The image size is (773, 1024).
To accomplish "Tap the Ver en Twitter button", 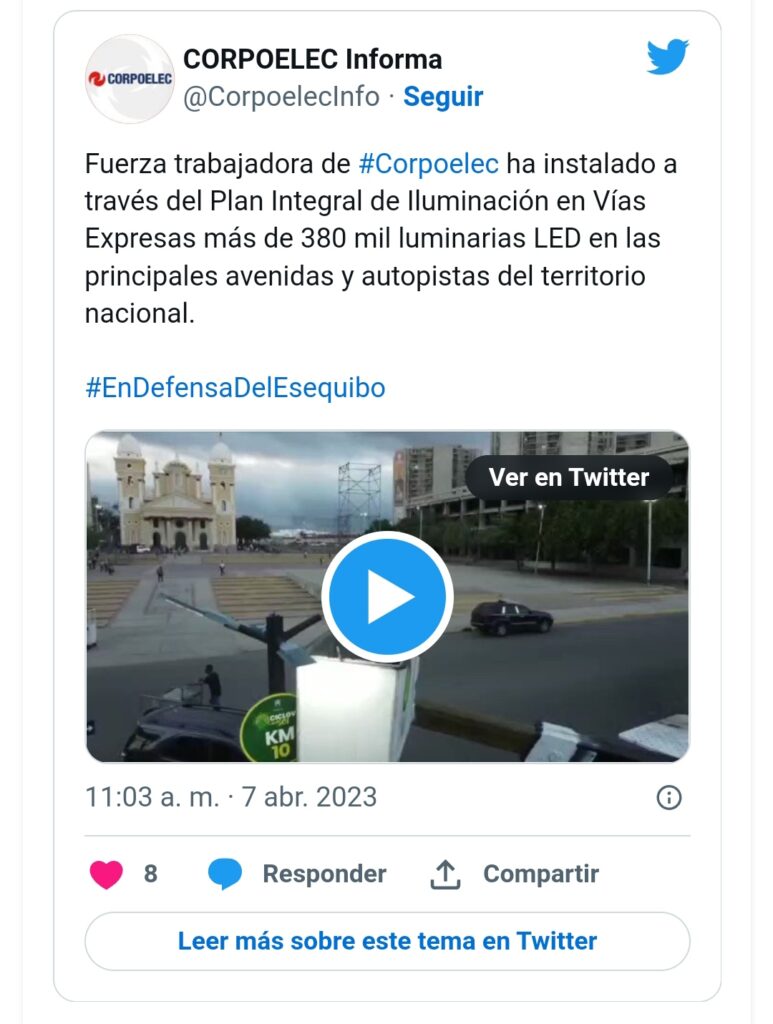I will [x=569, y=478].
